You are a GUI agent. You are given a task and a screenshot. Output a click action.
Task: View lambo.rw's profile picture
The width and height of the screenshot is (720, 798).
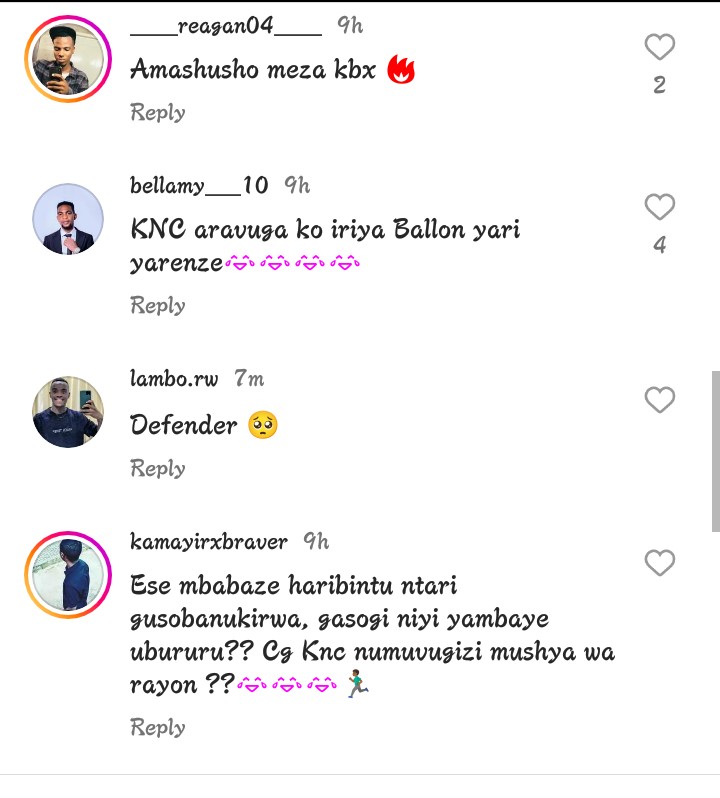point(67,412)
